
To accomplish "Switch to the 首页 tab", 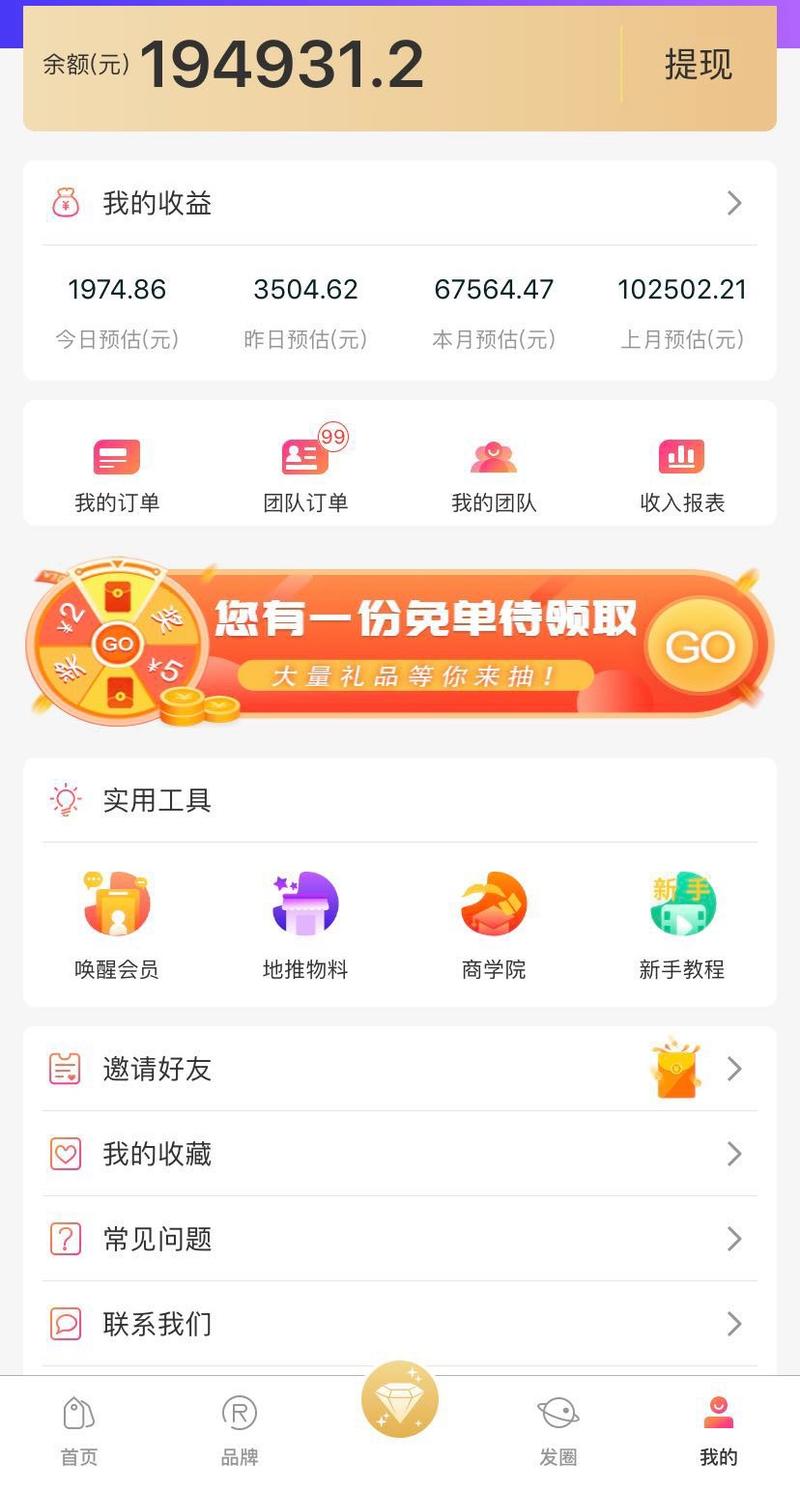I will 79,1432.
